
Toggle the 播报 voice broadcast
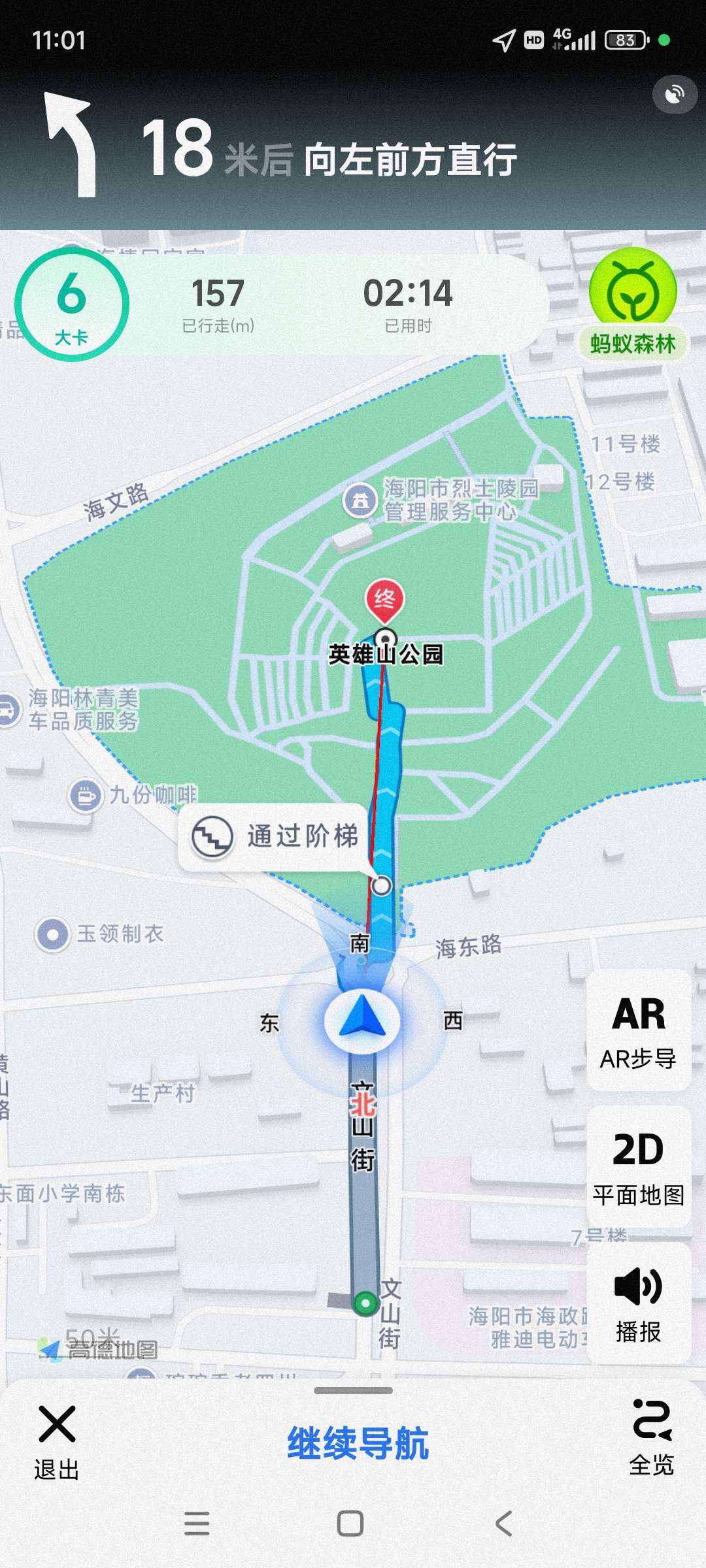click(639, 1303)
